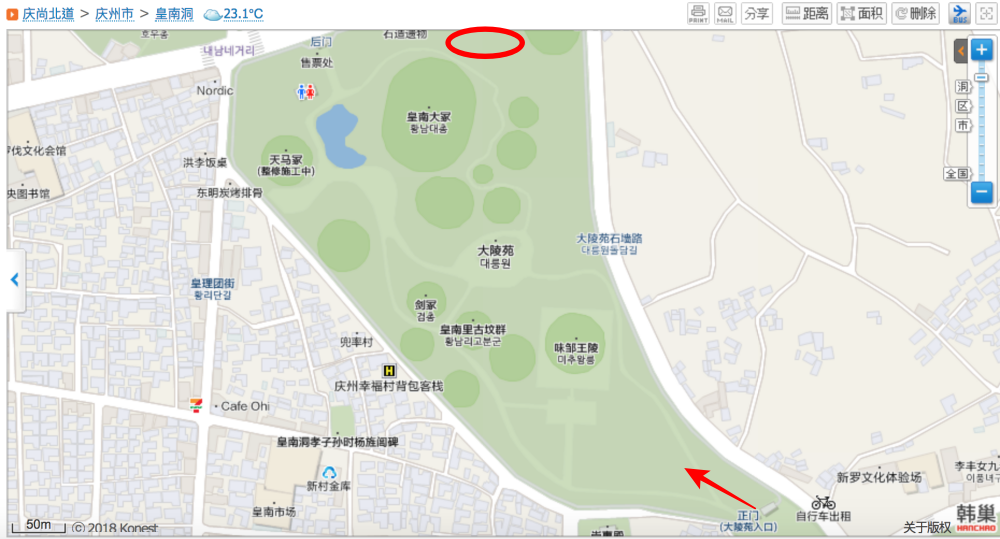This screenshot has height=539, width=1000.
Task: Toggle the airplane and bus transport layer
Action: click(959, 13)
